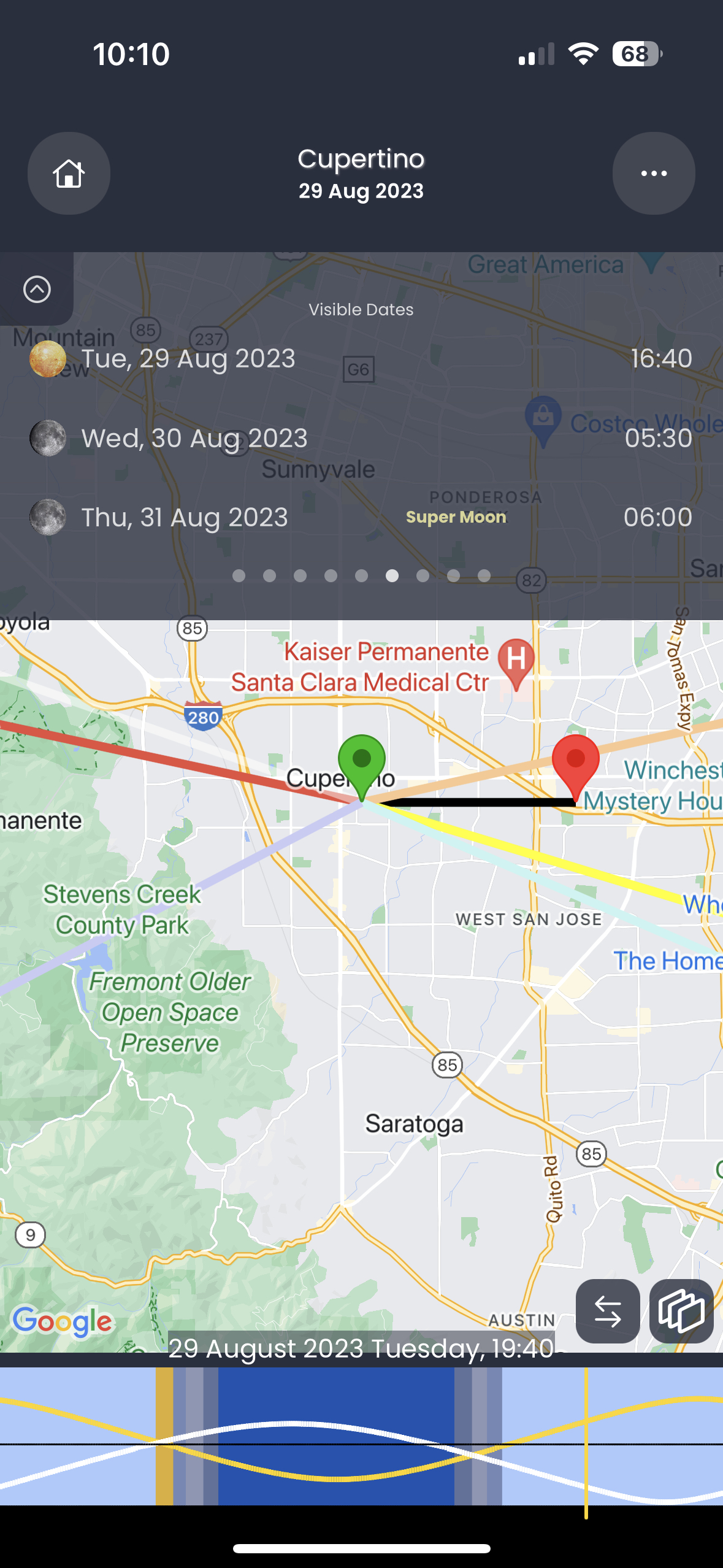The image size is (723, 1568).
Task: Select Tue, 29 Aug 2023 date row
Action: coord(361,358)
